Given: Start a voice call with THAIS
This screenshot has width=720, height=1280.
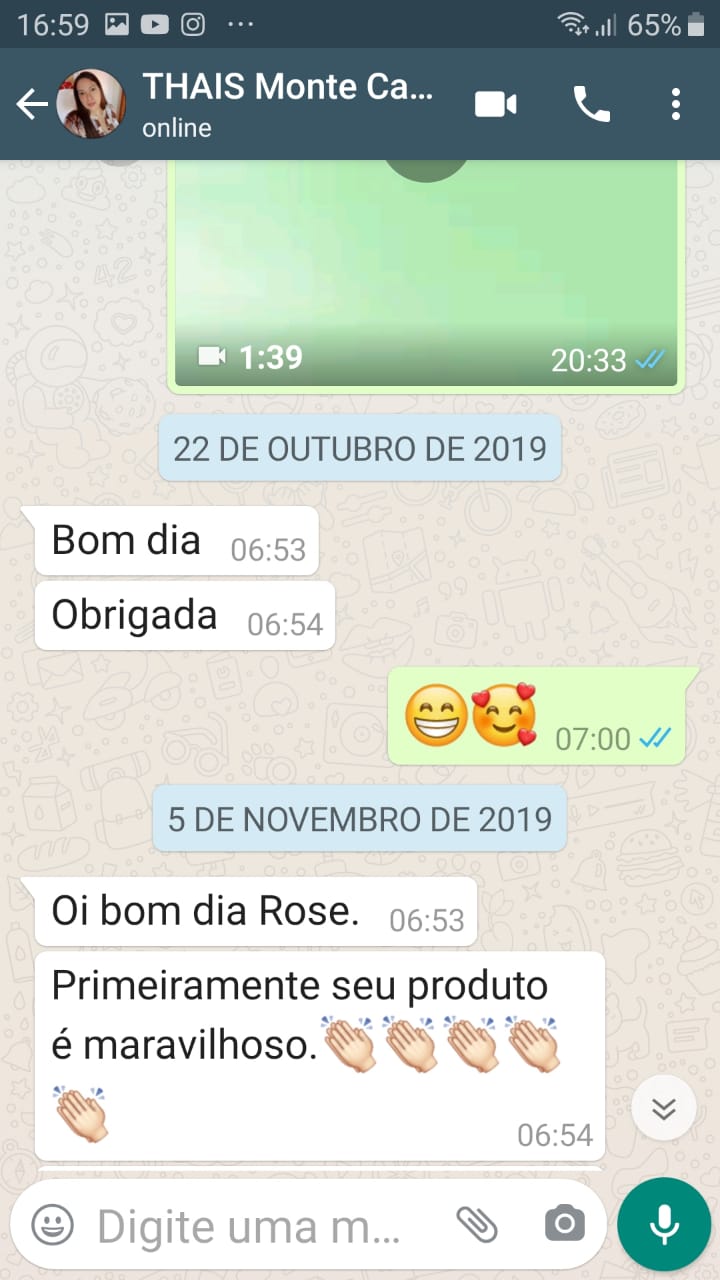Looking at the screenshot, I should tap(591, 104).
